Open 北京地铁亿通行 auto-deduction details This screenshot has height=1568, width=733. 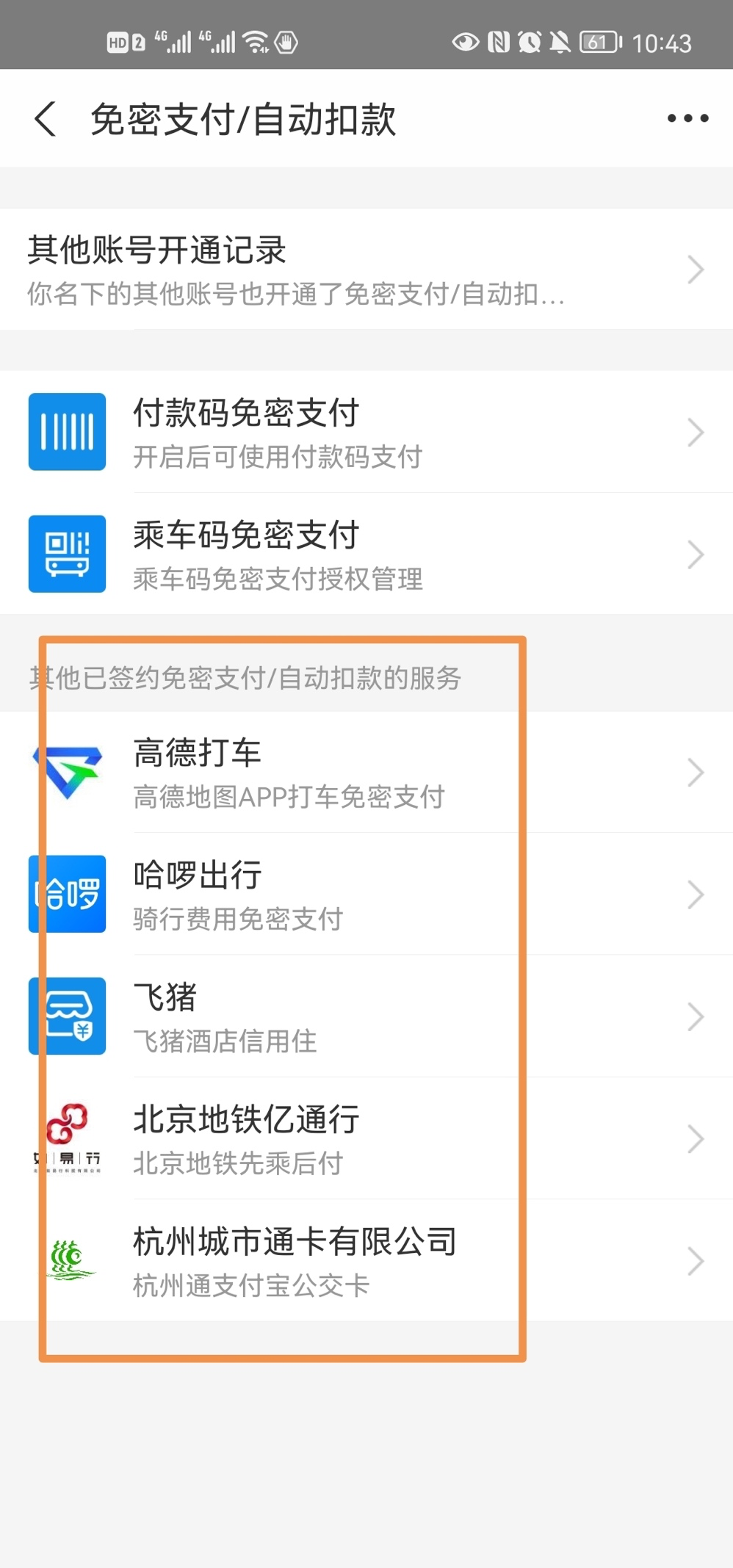tap(366, 1138)
